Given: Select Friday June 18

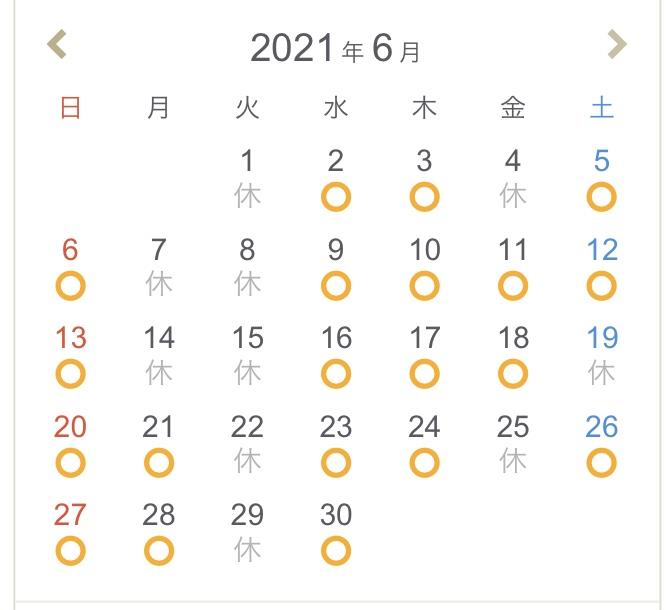Looking at the screenshot, I should (x=513, y=357).
